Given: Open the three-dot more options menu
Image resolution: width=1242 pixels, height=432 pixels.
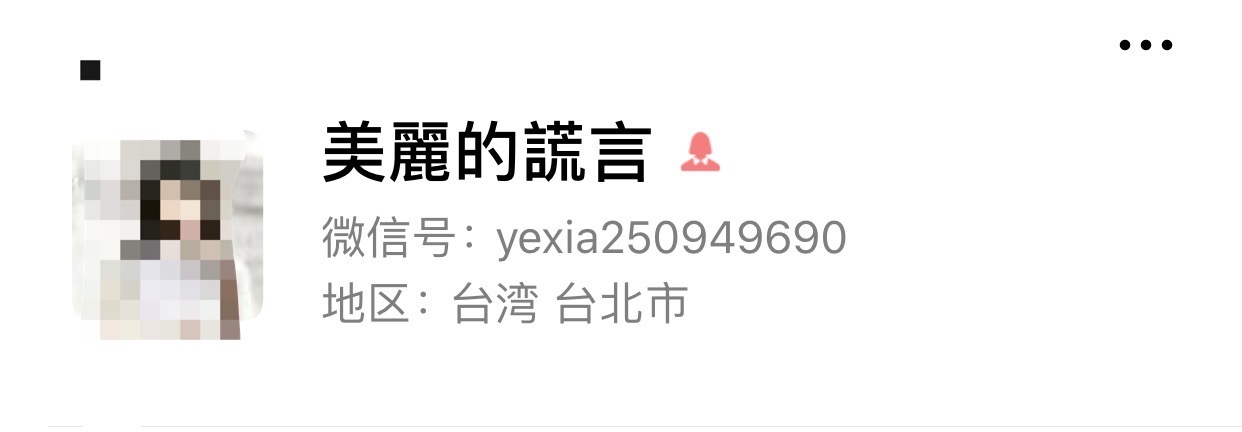Looking at the screenshot, I should (x=1145, y=45).
